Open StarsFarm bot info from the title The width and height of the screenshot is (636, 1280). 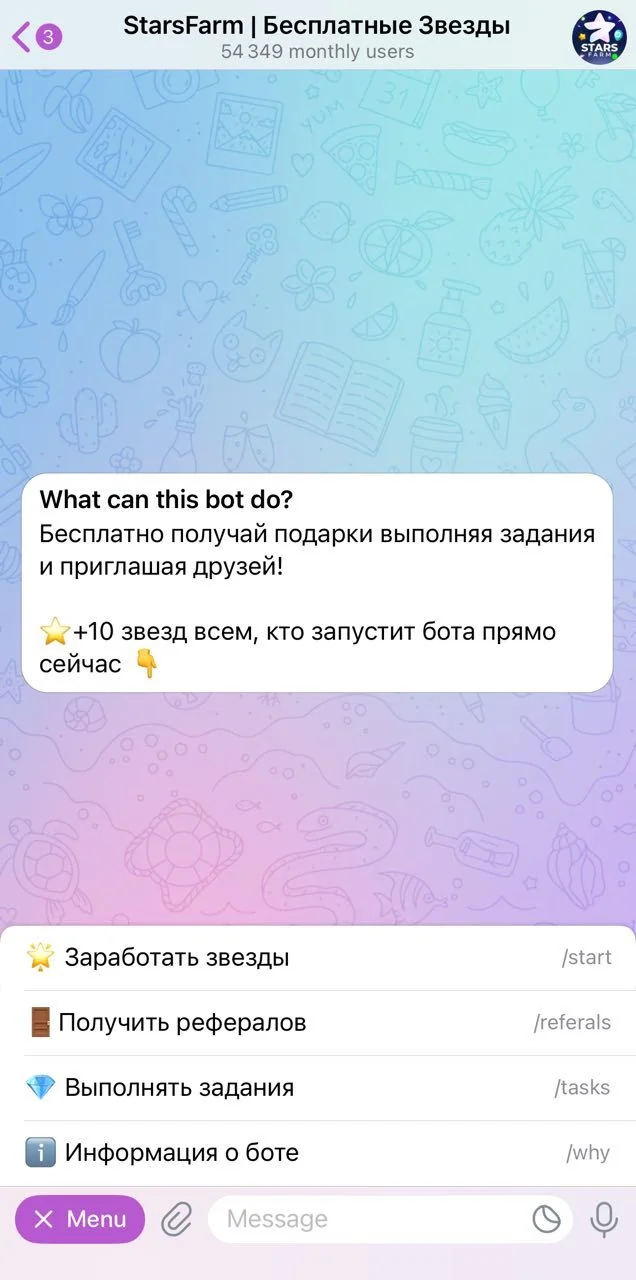tap(317, 36)
